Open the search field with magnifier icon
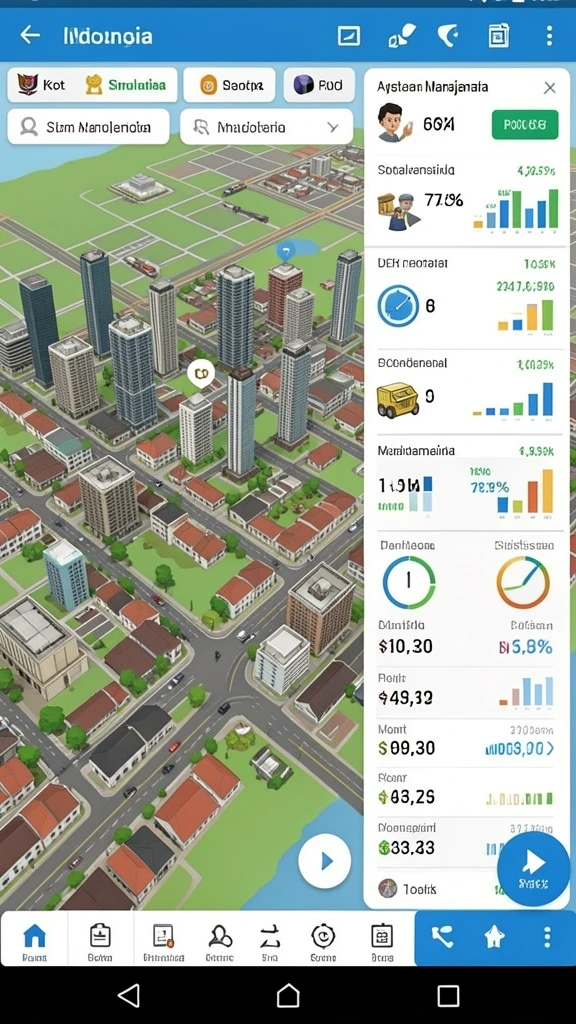The image size is (576, 1024). 88,127
